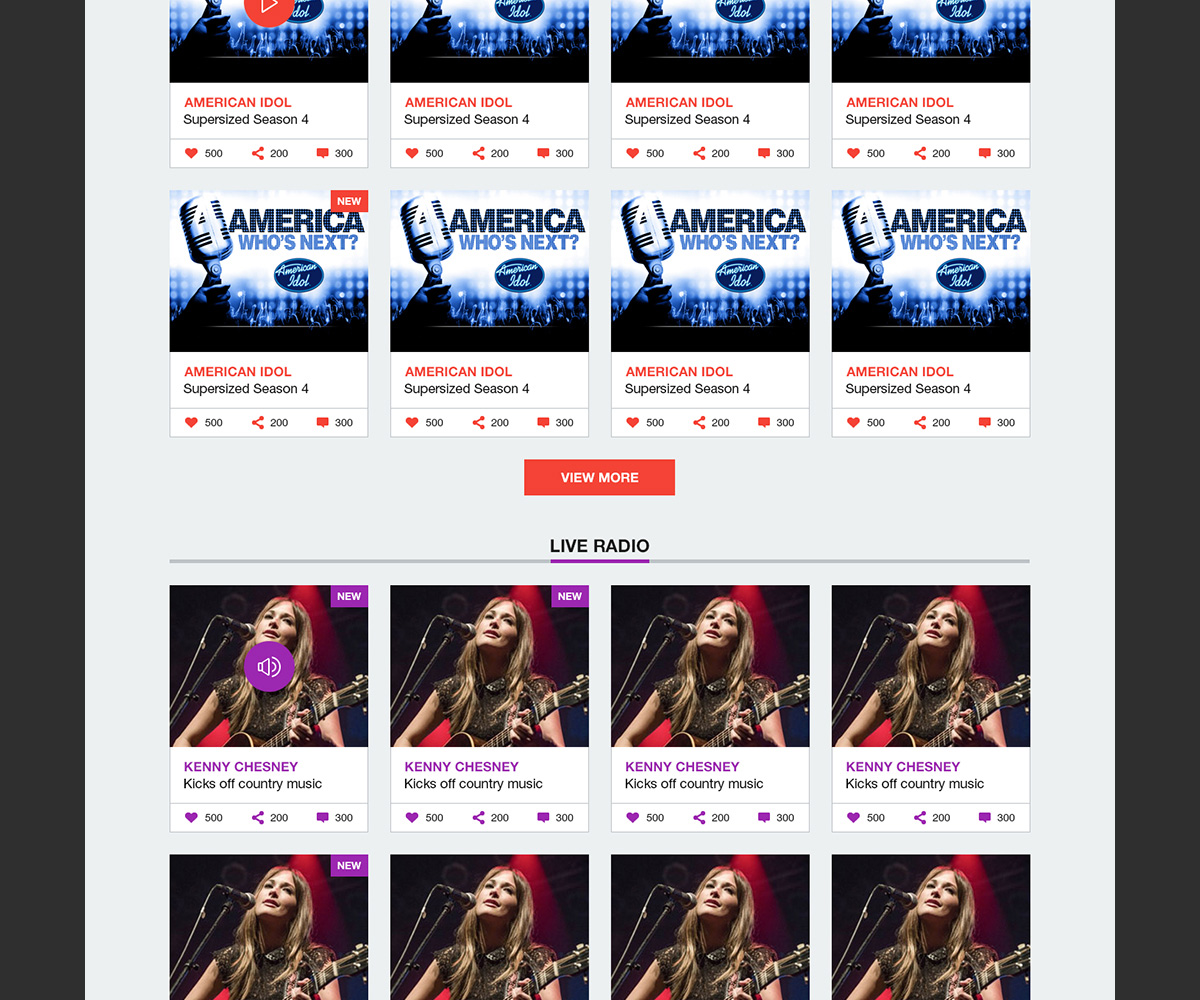Like the Kenny Chesney card with speaker icon
1200x1000 pixels.
click(x=191, y=818)
